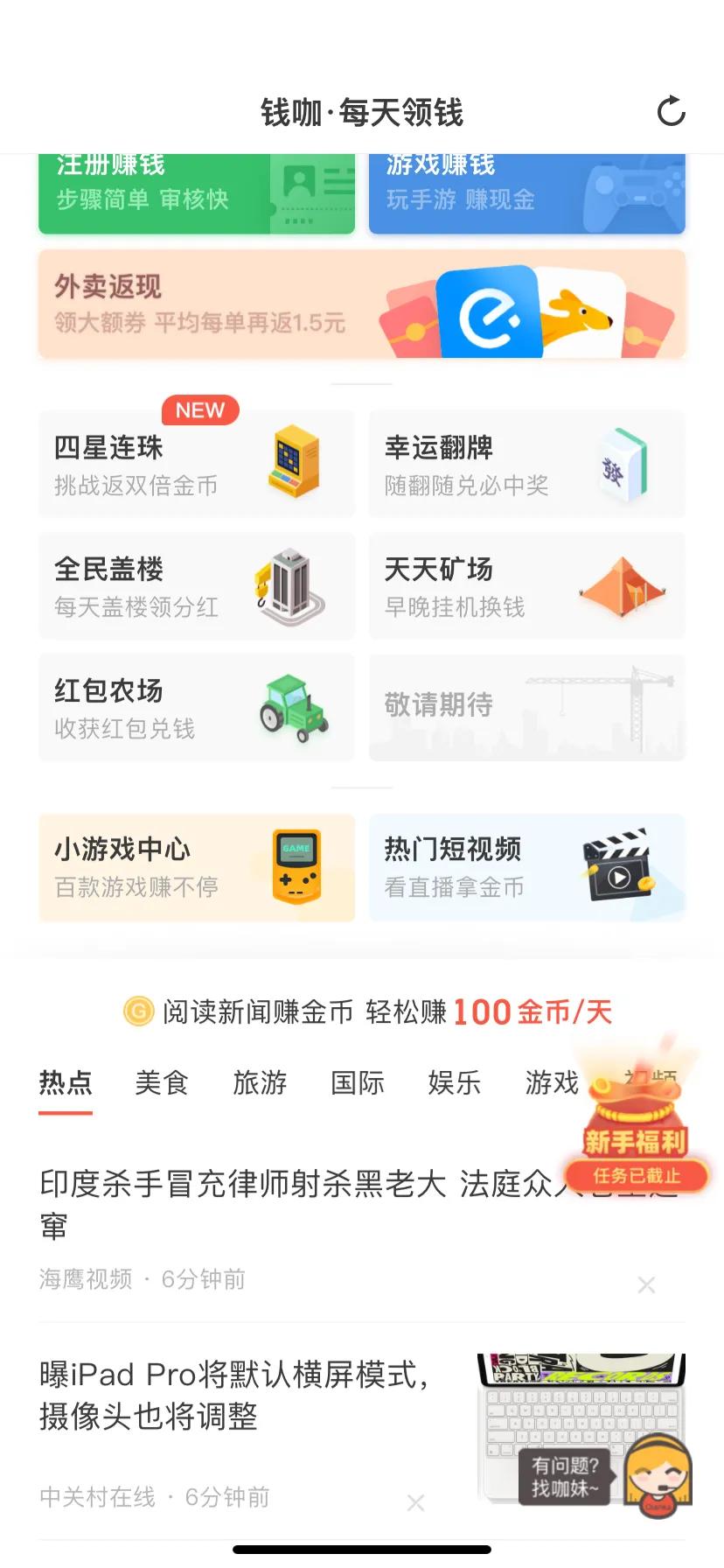724x1568 pixels.
Task: Switch to the 美食 news tab
Action: pos(161,1083)
